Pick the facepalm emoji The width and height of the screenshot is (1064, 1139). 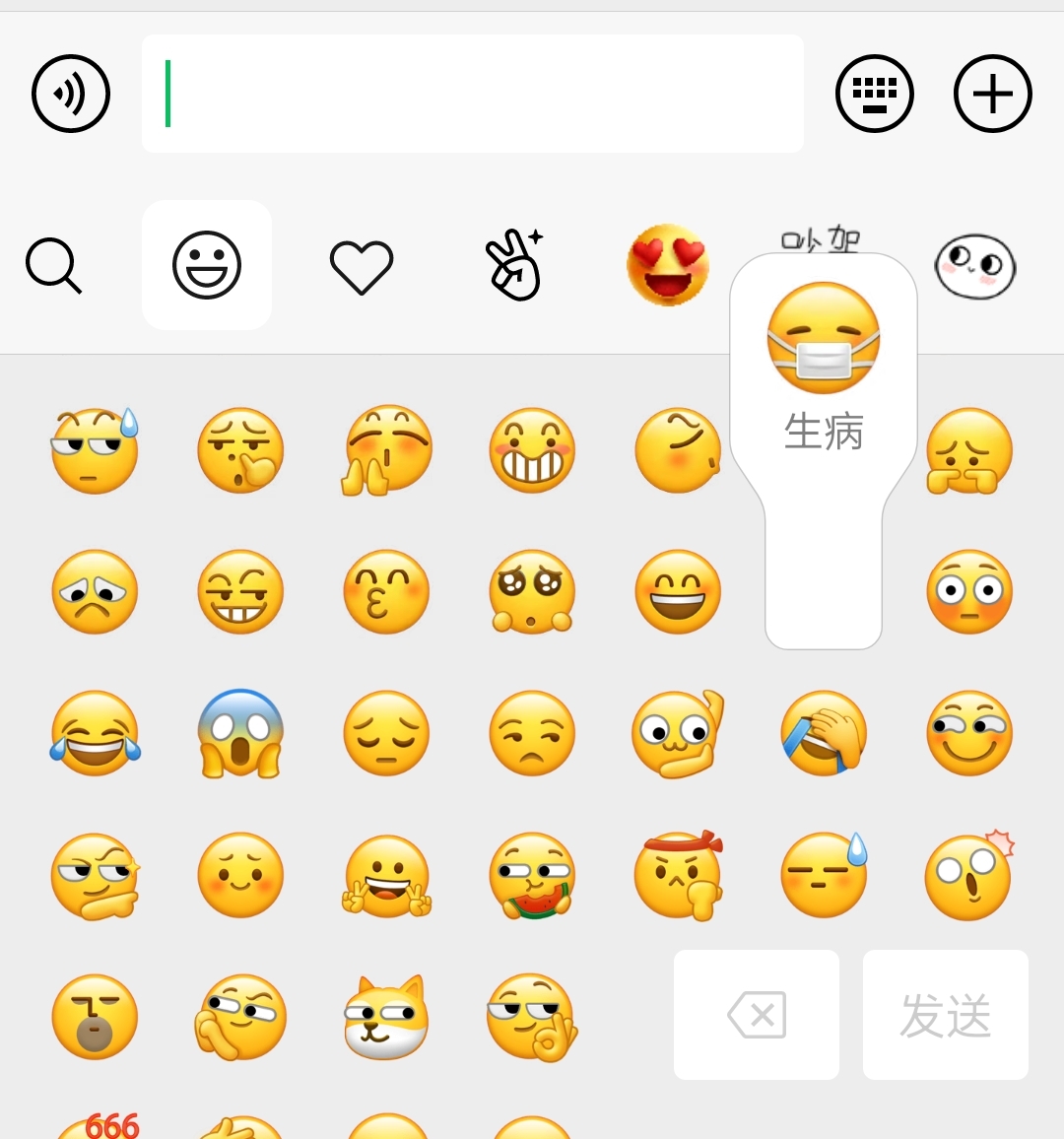click(824, 734)
